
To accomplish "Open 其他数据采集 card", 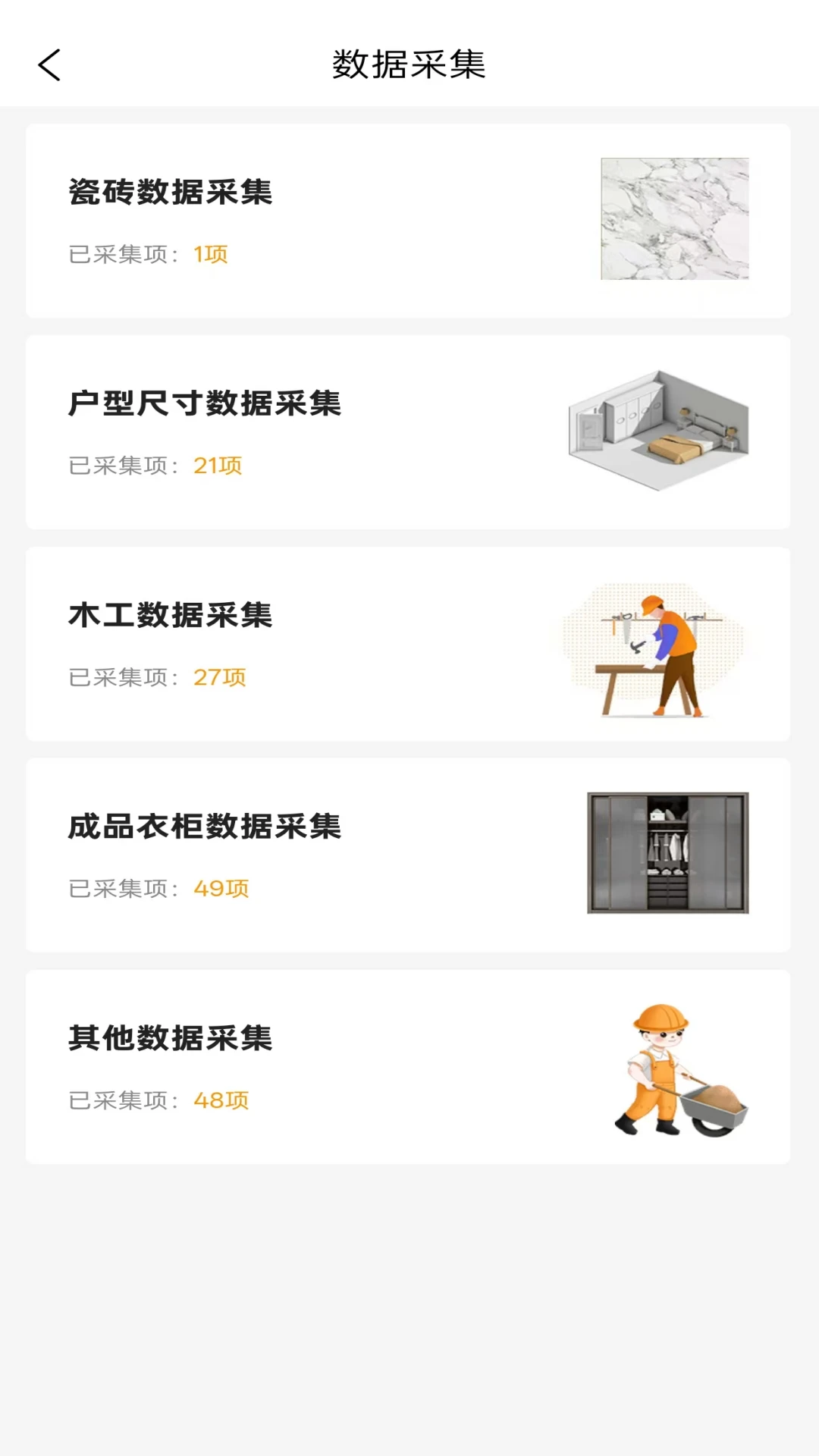I will pyautogui.click(x=409, y=1065).
